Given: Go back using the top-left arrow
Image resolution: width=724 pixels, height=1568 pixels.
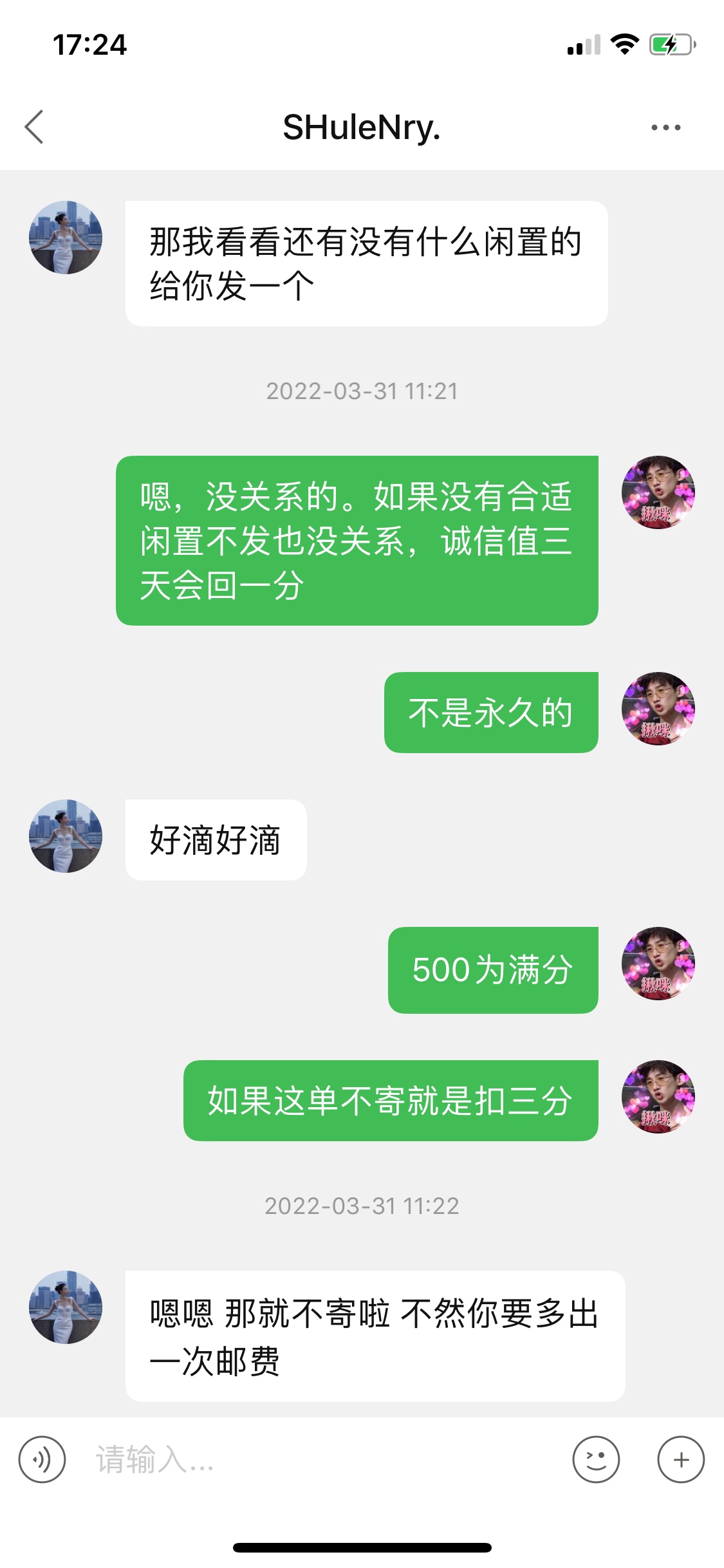Looking at the screenshot, I should [x=34, y=127].
